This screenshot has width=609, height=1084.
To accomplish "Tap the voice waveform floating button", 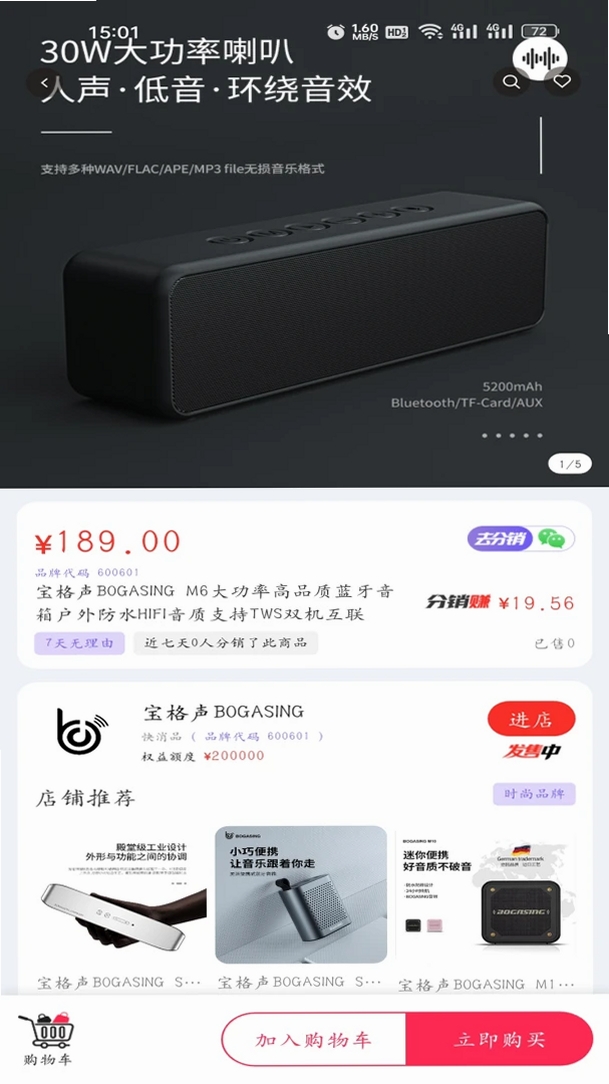I will (x=541, y=58).
